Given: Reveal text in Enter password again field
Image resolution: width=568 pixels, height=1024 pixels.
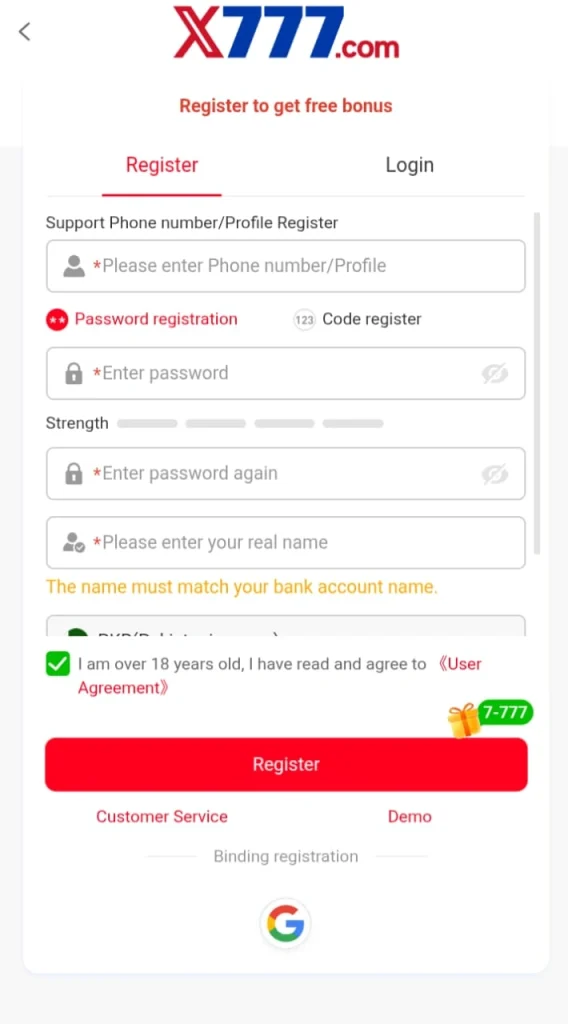Looking at the screenshot, I should [x=495, y=474].
